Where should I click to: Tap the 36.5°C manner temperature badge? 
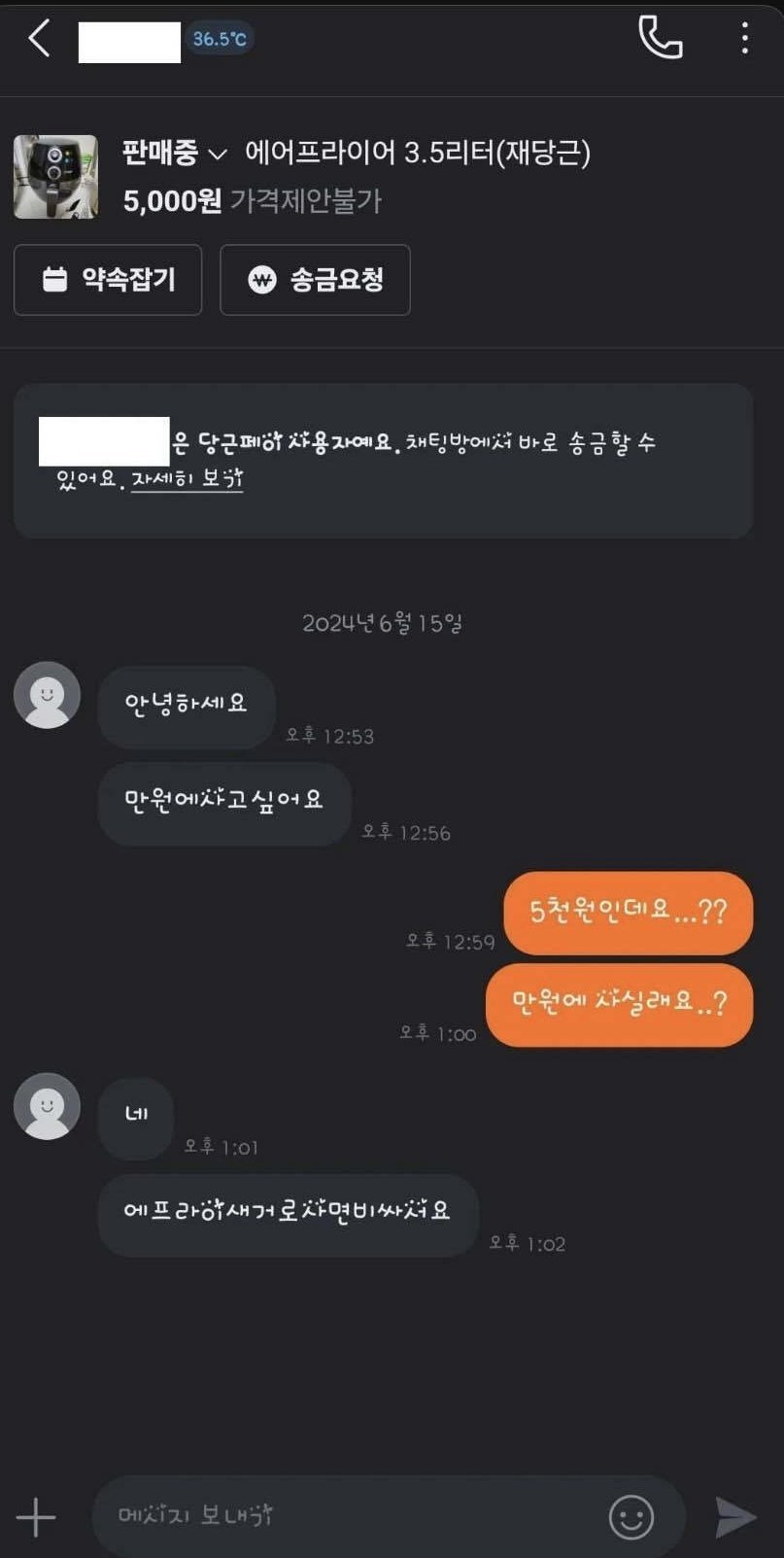point(220,39)
